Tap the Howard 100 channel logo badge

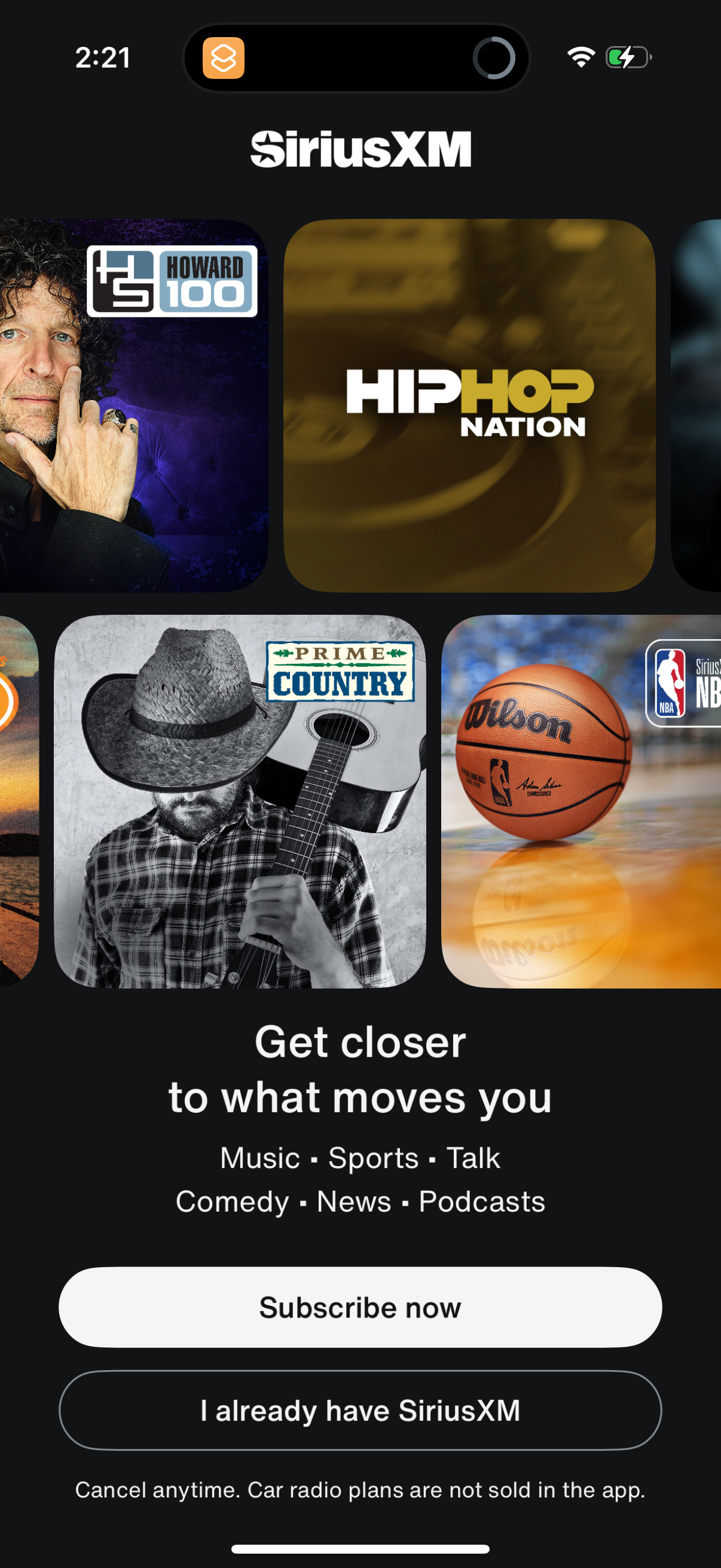pyautogui.click(x=172, y=280)
